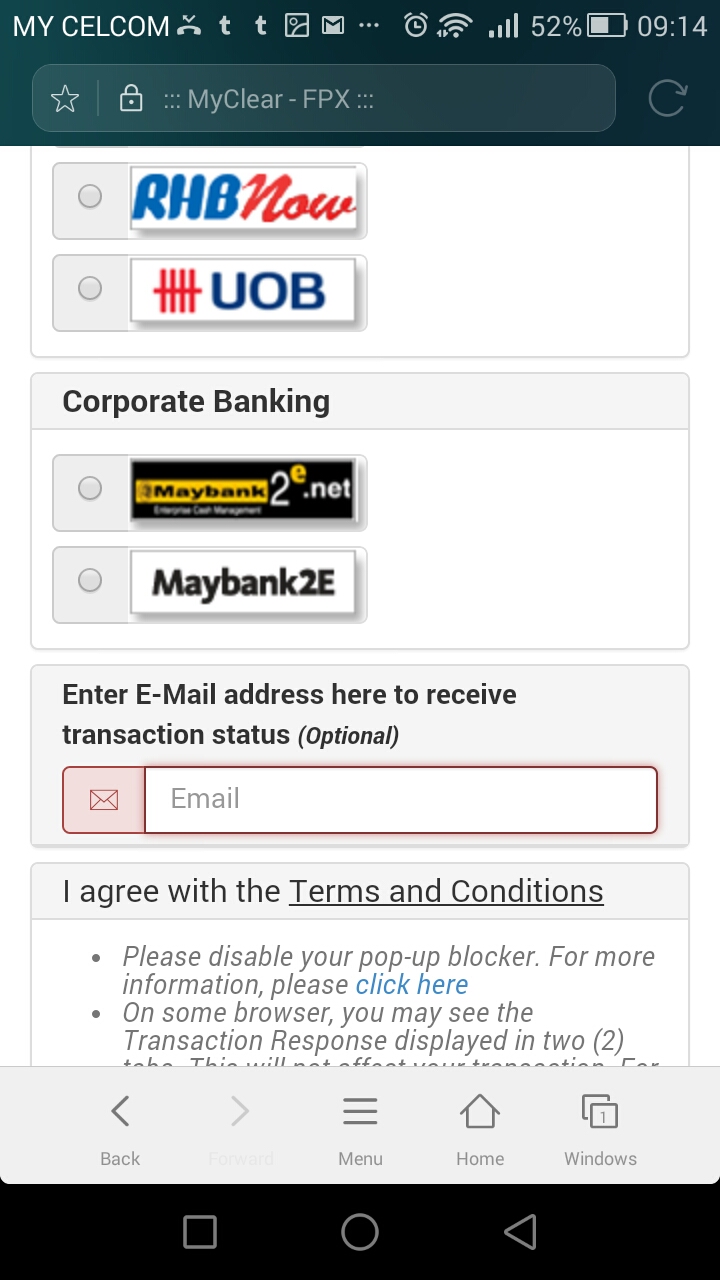This screenshot has width=720, height=1280.
Task: Select the UOB bank option
Action: (90, 289)
